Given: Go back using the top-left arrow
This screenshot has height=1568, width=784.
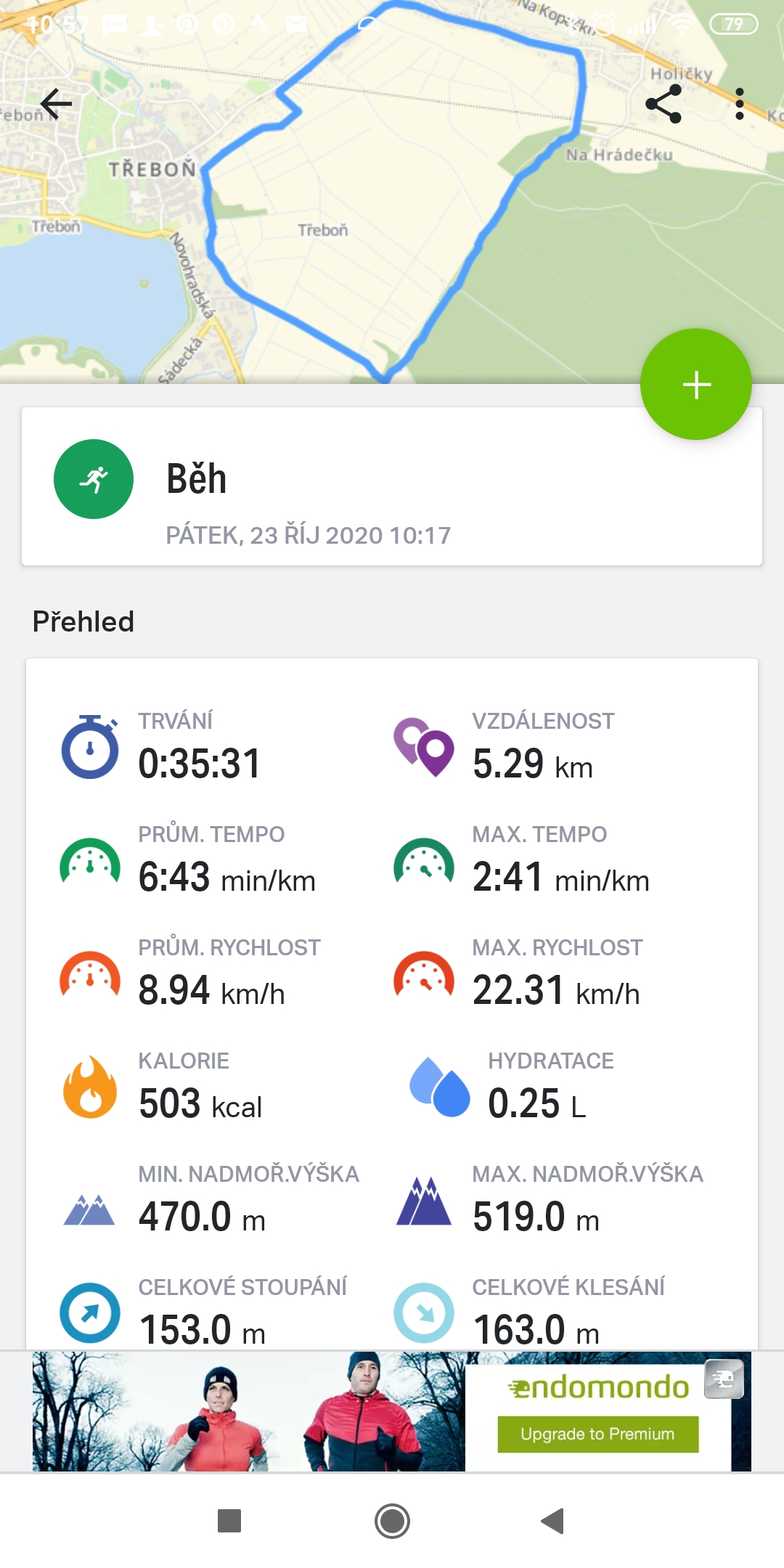Looking at the screenshot, I should pos(56,104).
